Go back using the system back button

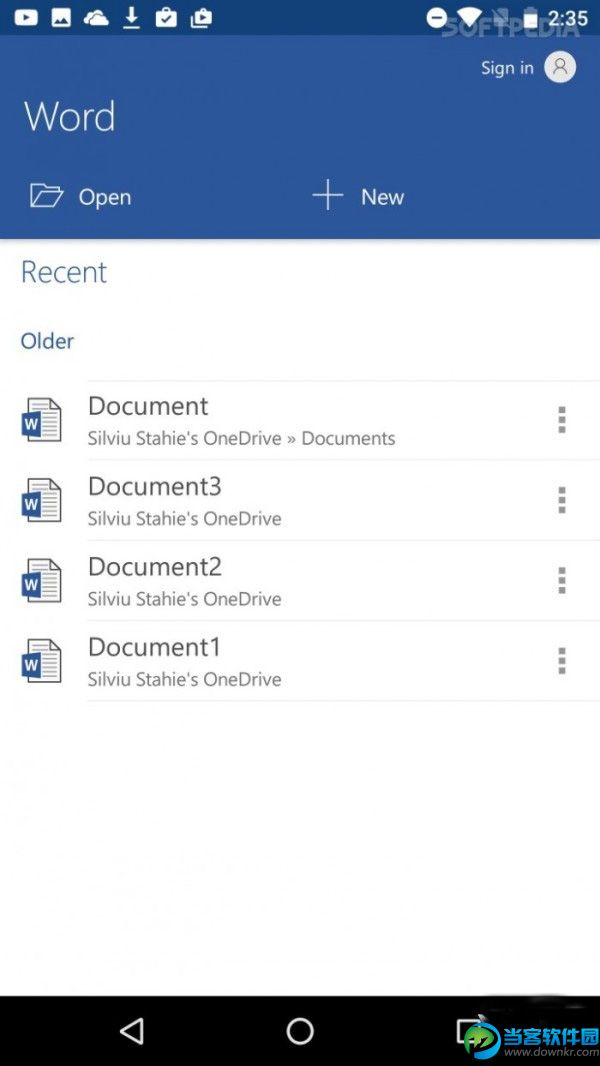point(132,1031)
